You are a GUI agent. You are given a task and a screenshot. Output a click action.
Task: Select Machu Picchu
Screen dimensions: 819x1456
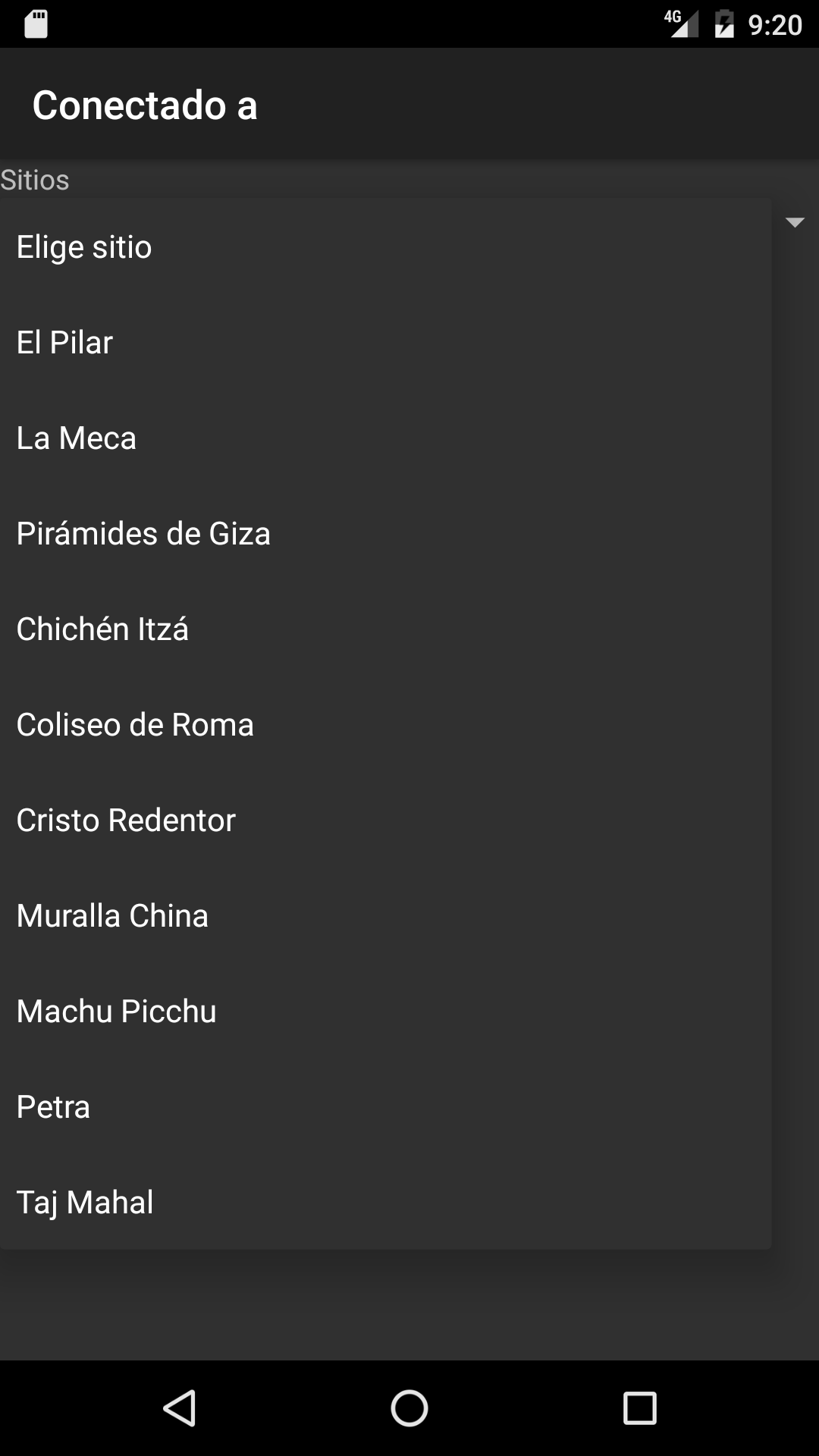tap(385, 1011)
